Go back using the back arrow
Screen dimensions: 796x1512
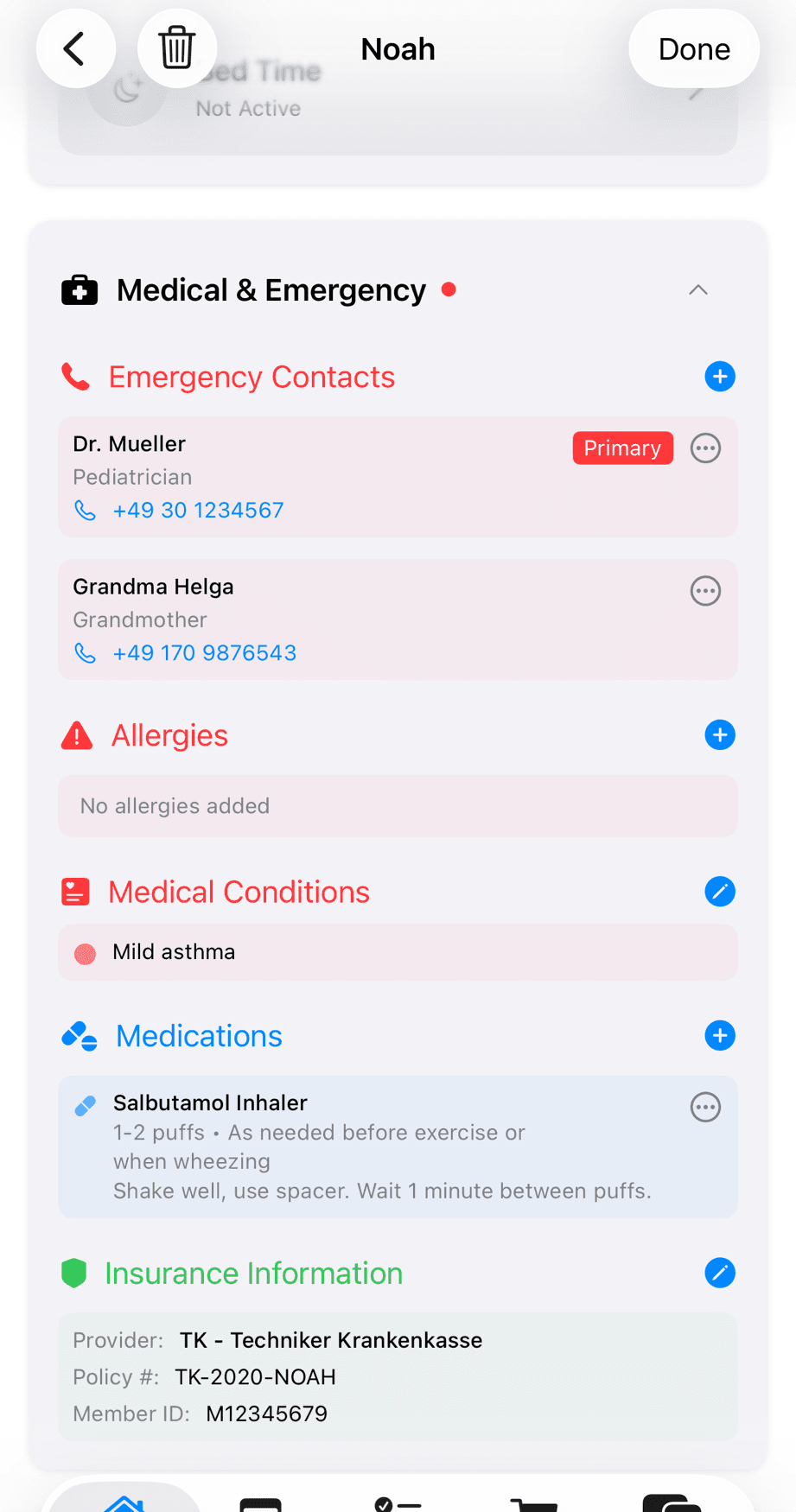(x=75, y=48)
